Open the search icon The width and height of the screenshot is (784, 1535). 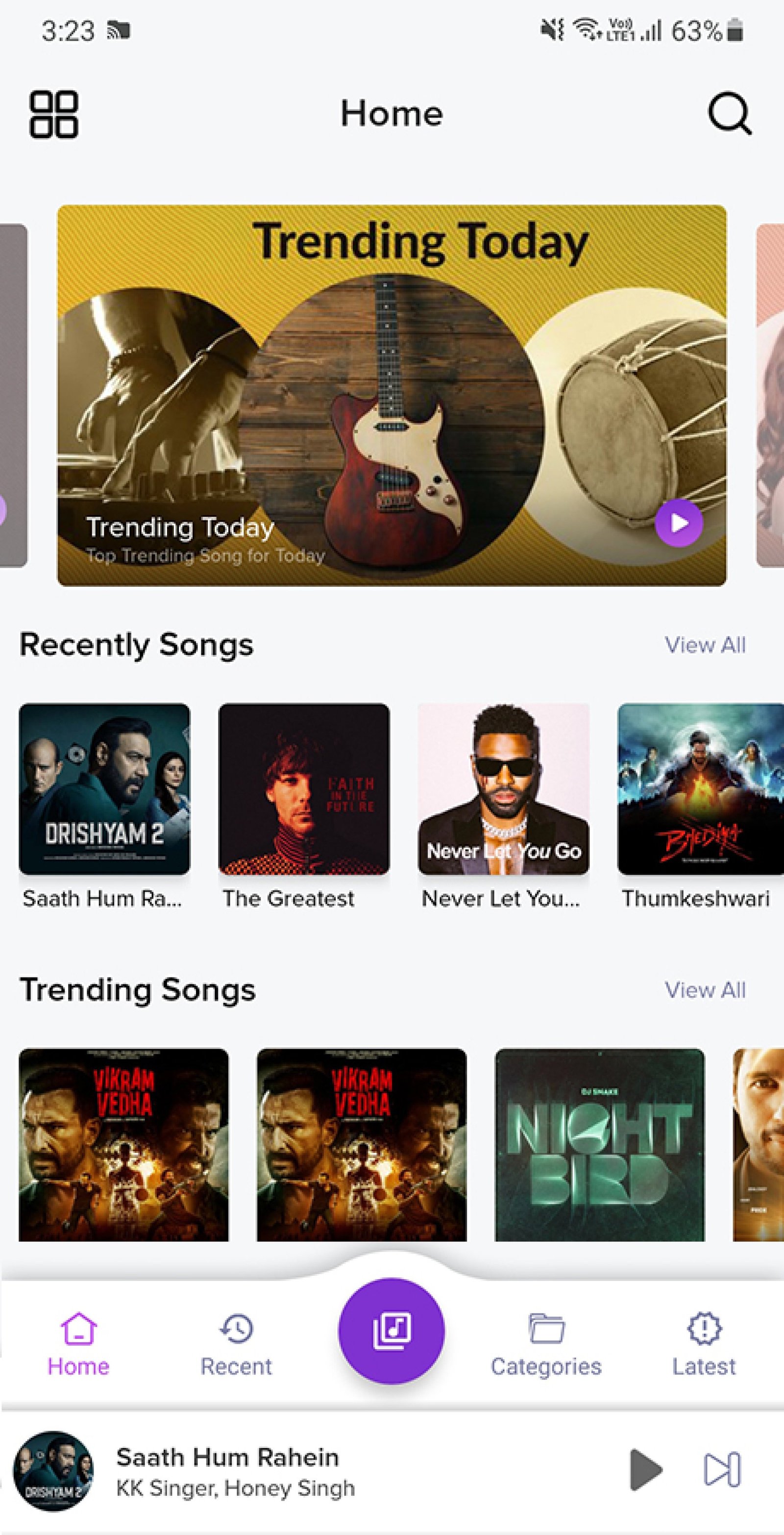click(x=729, y=113)
